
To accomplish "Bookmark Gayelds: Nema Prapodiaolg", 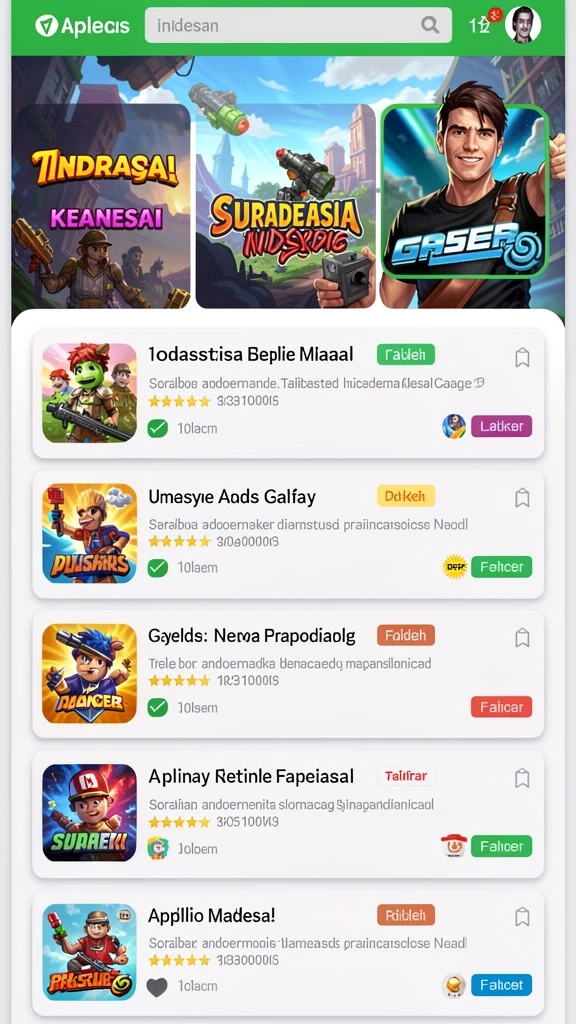I will click(522, 638).
